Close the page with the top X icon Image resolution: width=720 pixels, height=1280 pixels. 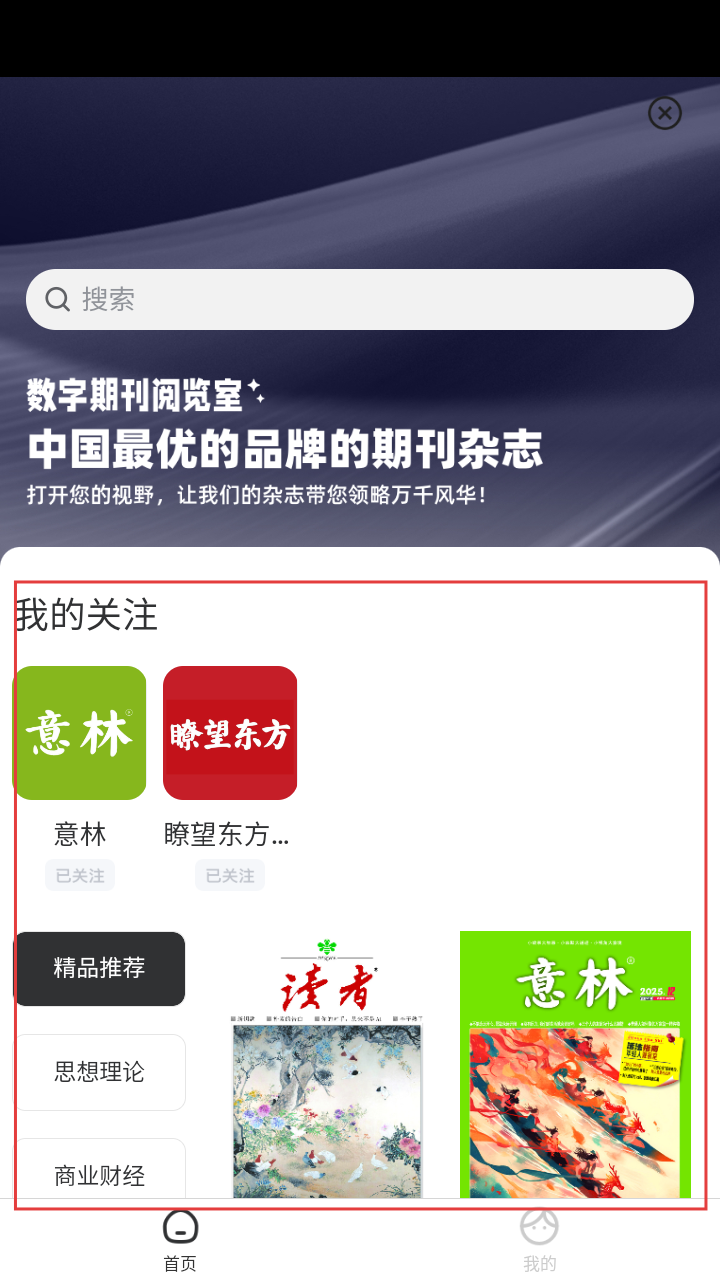tap(665, 113)
